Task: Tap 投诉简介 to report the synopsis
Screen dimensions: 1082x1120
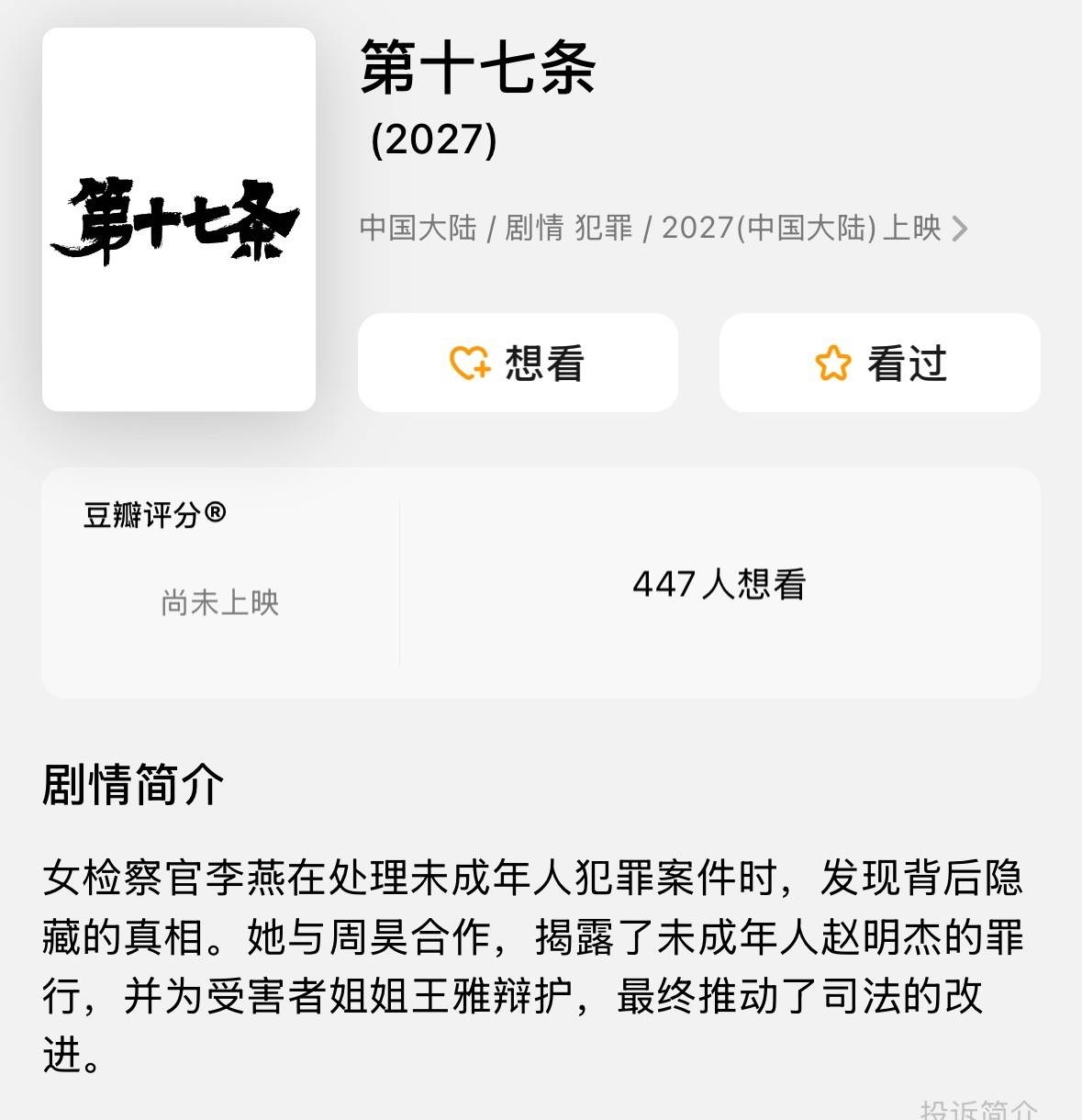Action: click(978, 1110)
